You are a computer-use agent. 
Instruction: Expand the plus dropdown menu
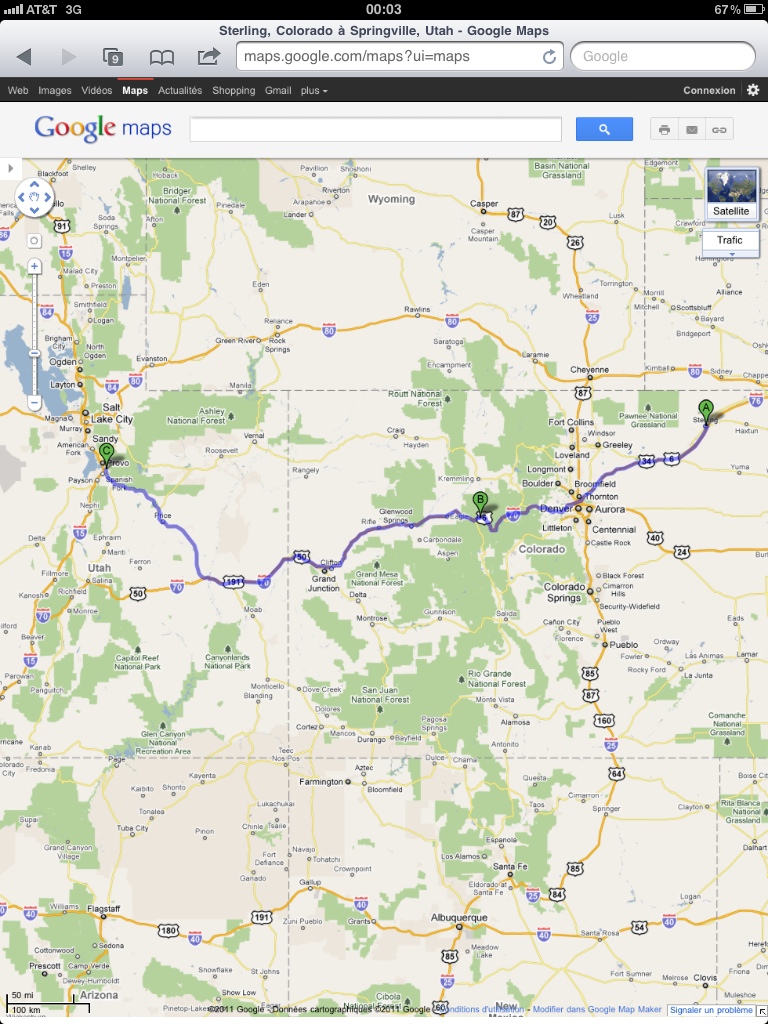point(314,91)
